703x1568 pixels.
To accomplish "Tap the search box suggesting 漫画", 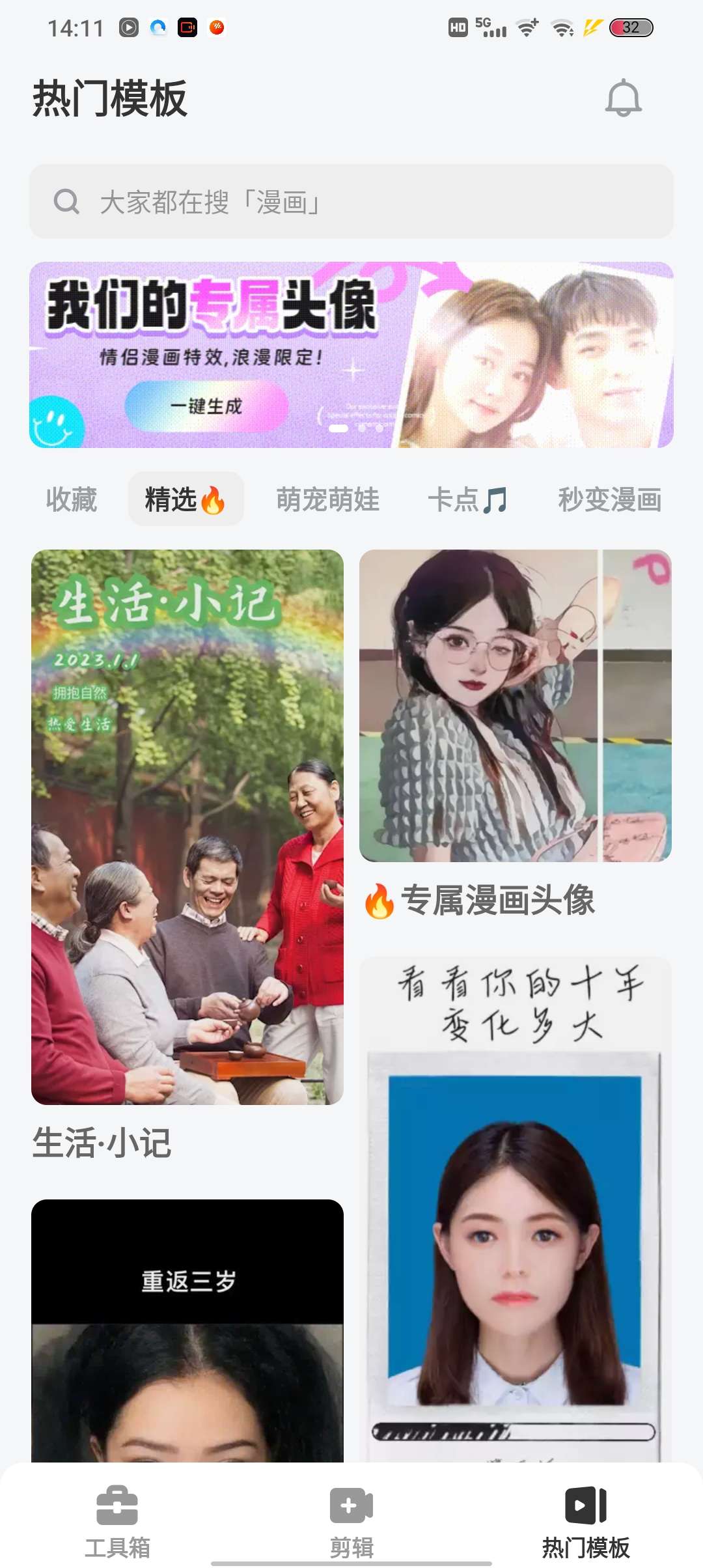I will click(351, 202).
